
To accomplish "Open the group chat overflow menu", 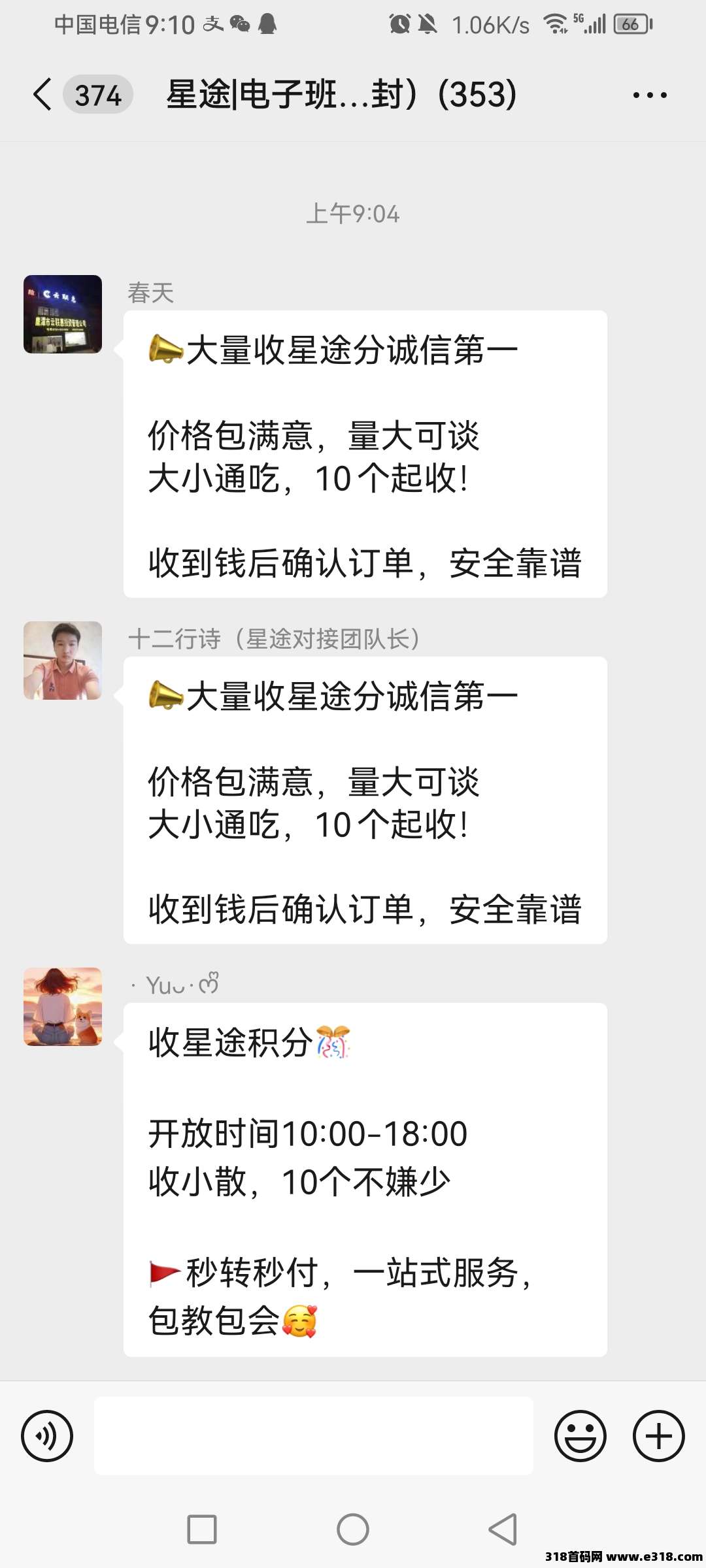I will click(x=649, y=95).
